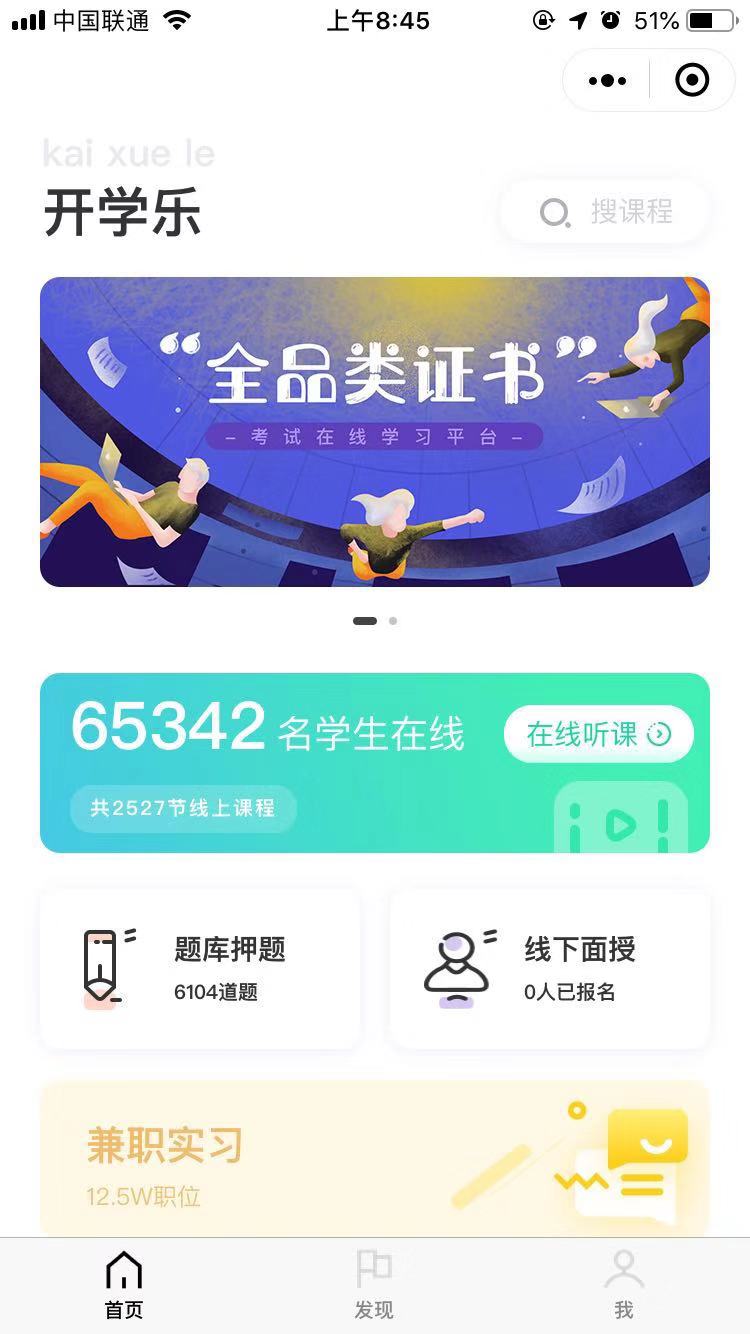This screenshot has height=1334, width=750.
Task: Switch to the 发现 tab
Action: click(374, 1284)
